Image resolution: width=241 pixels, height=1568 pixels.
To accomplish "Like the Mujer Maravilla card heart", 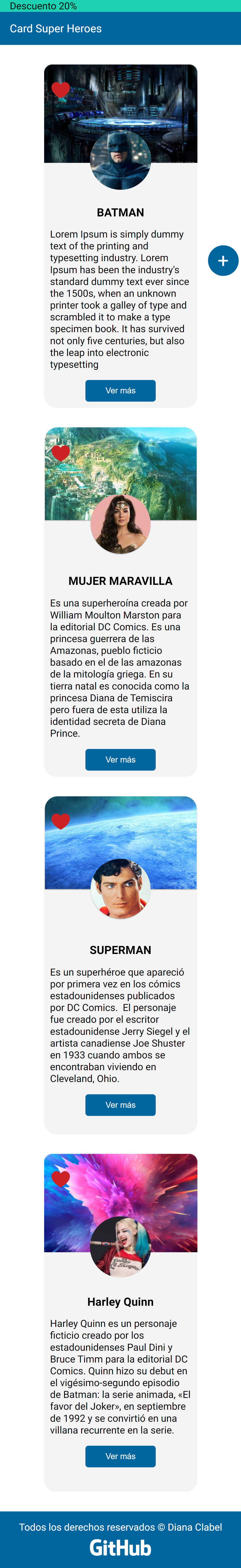I will click(x=60, y=453).
